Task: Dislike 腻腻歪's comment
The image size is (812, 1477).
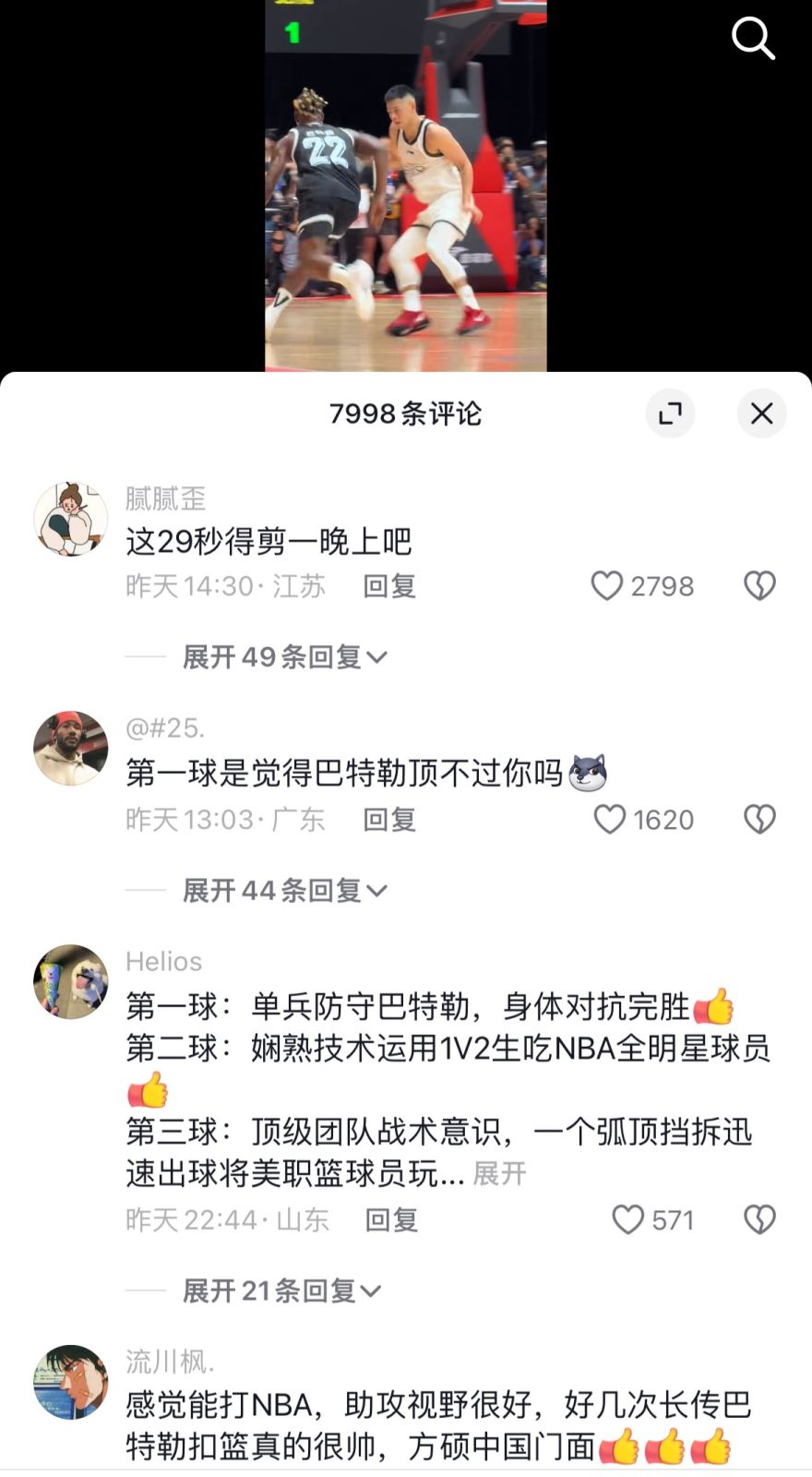Action: (x=759, y=585)
